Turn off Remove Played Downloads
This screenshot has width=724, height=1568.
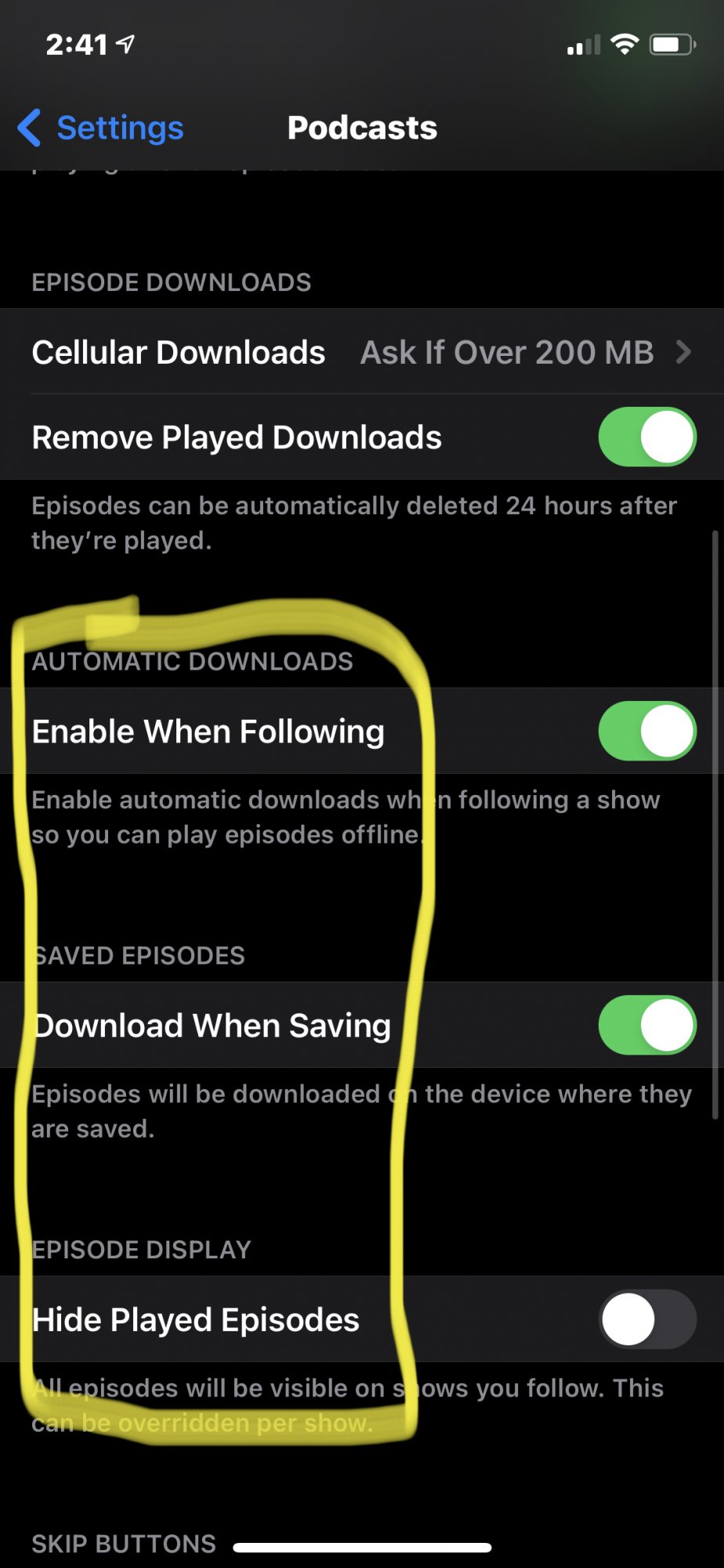[x=646, y=437]
